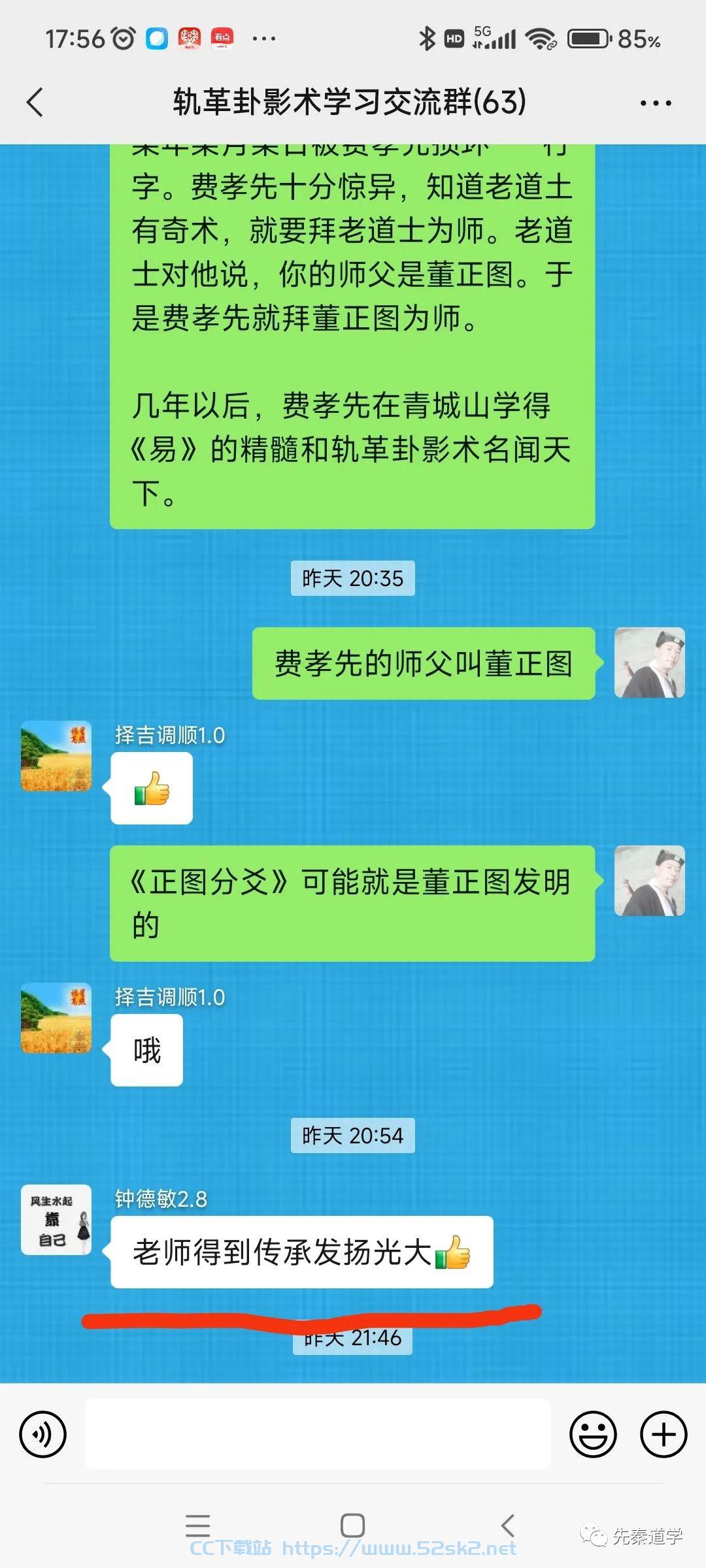Go back from the group chat
706x1568 pixels.
[x=35, y=103]
